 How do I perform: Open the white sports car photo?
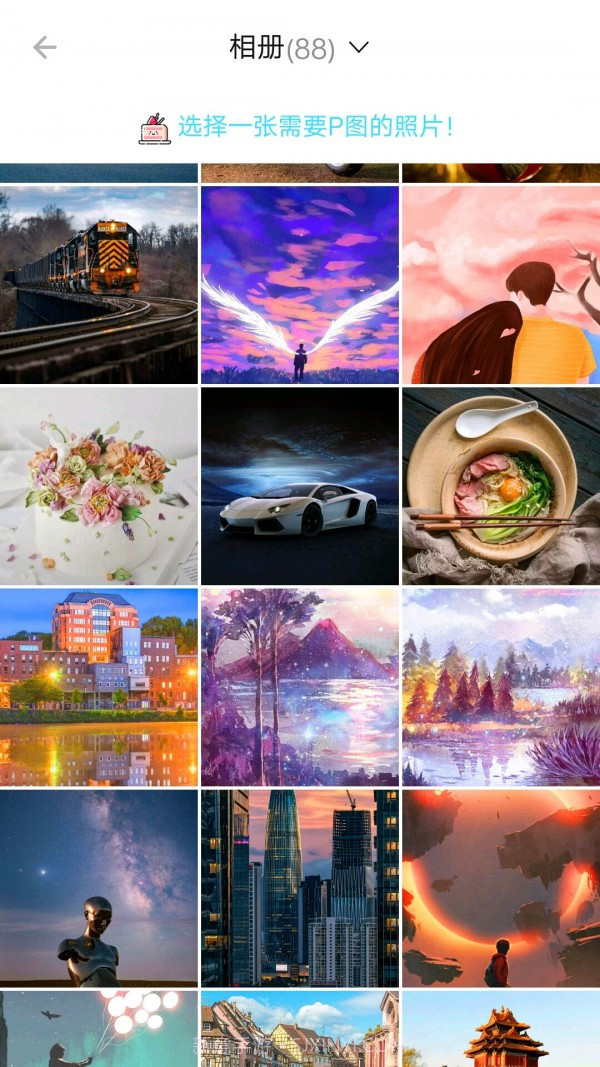click(x=300, y=486)
